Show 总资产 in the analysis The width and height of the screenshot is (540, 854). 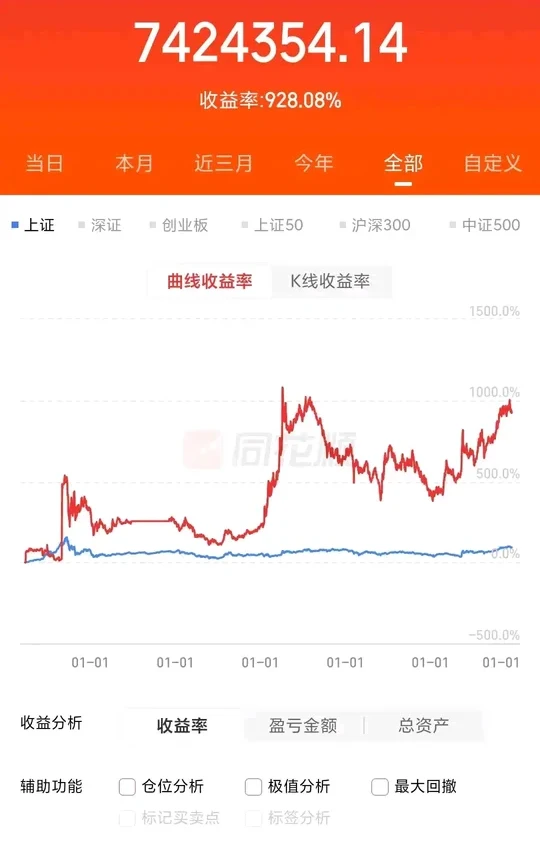pyautogui.click(x=423, y=725)
